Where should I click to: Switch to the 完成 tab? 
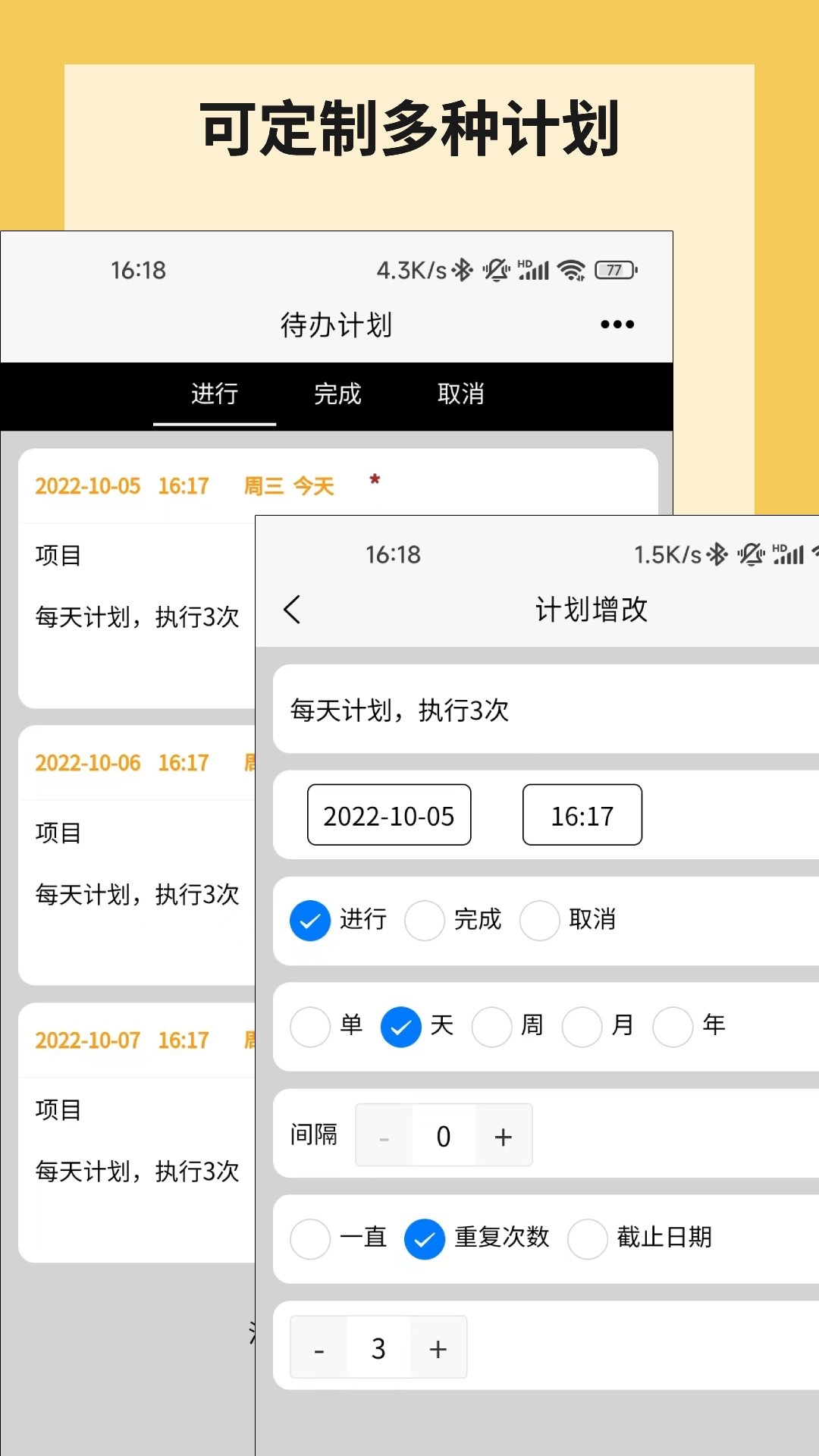click(337, 395)
